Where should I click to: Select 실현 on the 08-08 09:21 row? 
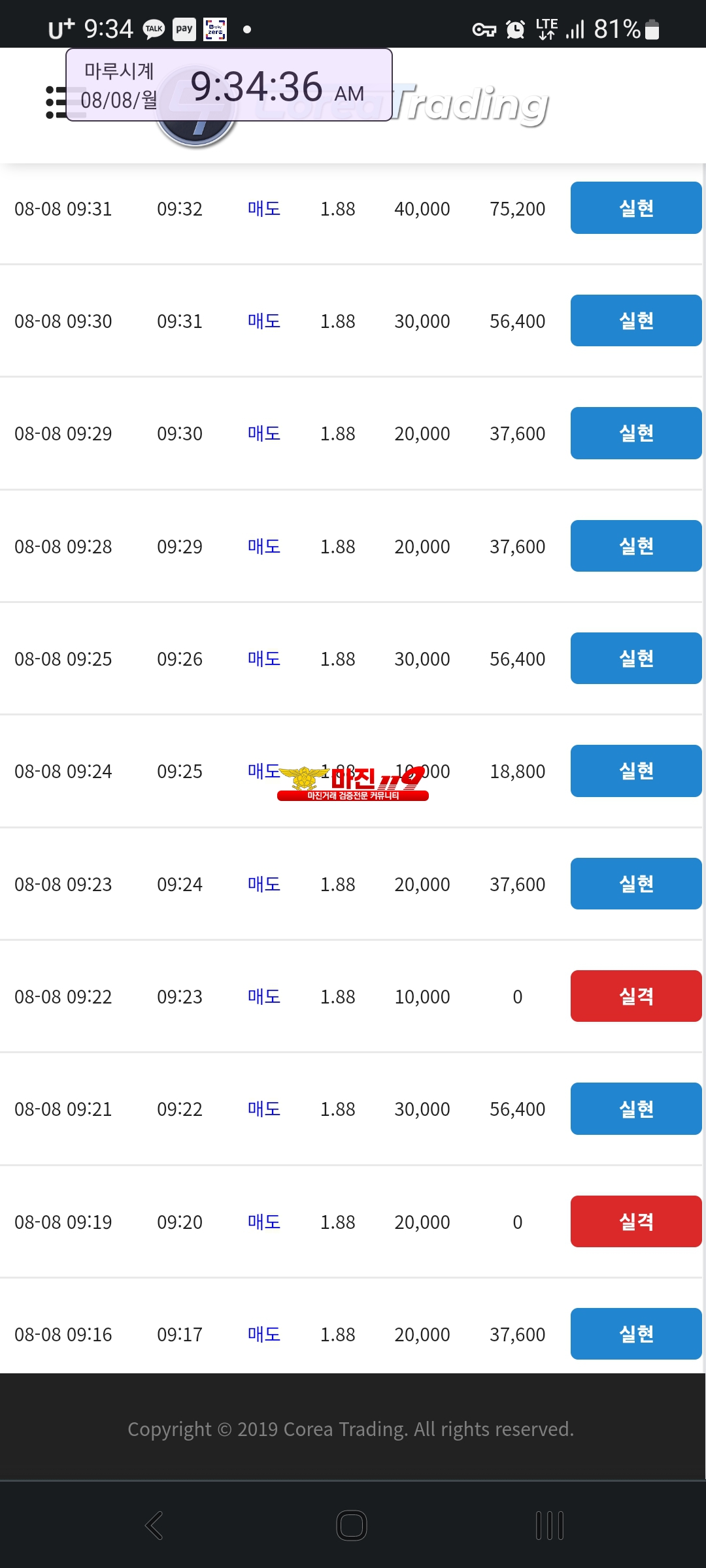coord(635,1109)
